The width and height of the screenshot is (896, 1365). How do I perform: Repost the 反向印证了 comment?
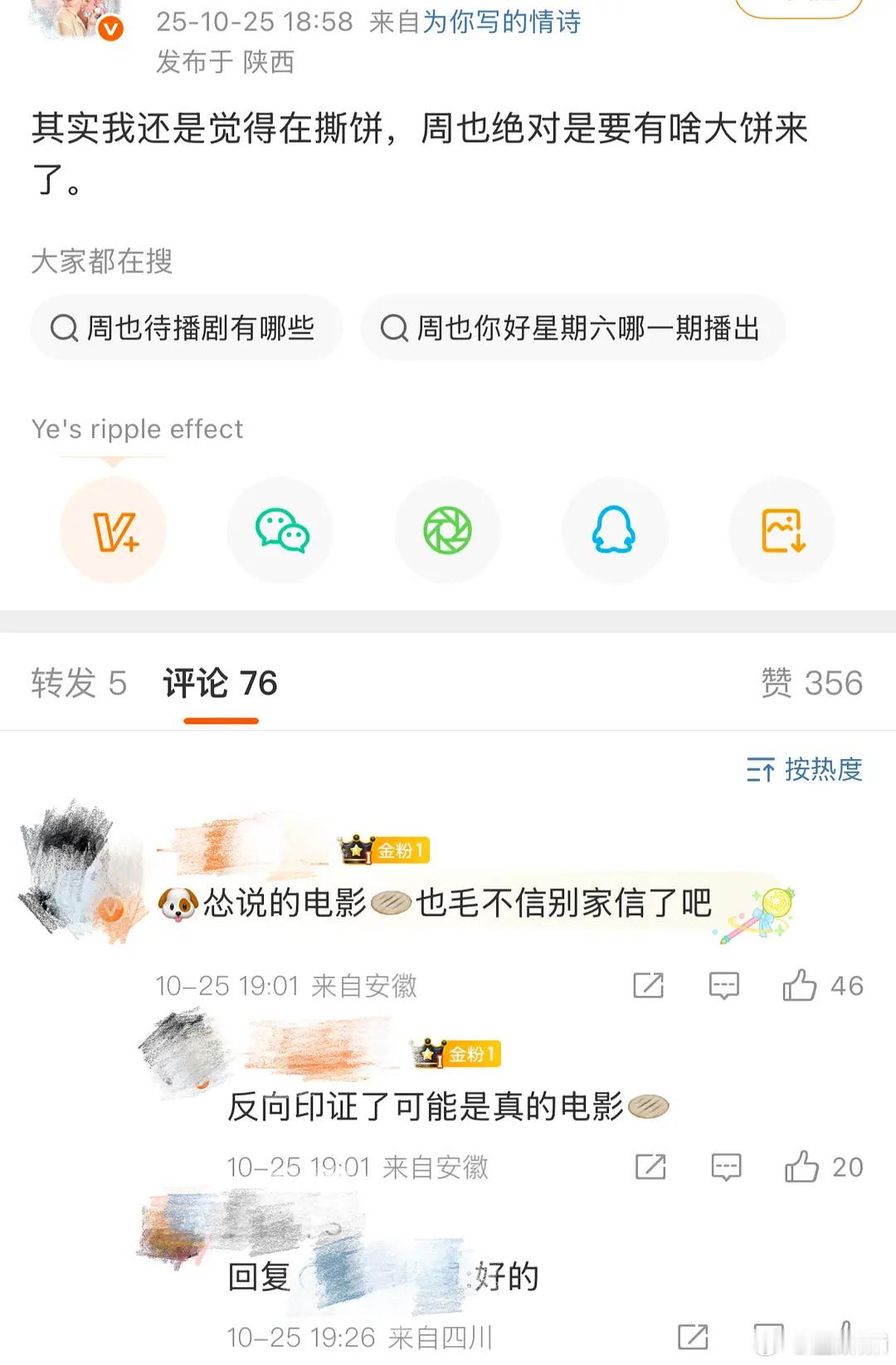coord(650,1167)
